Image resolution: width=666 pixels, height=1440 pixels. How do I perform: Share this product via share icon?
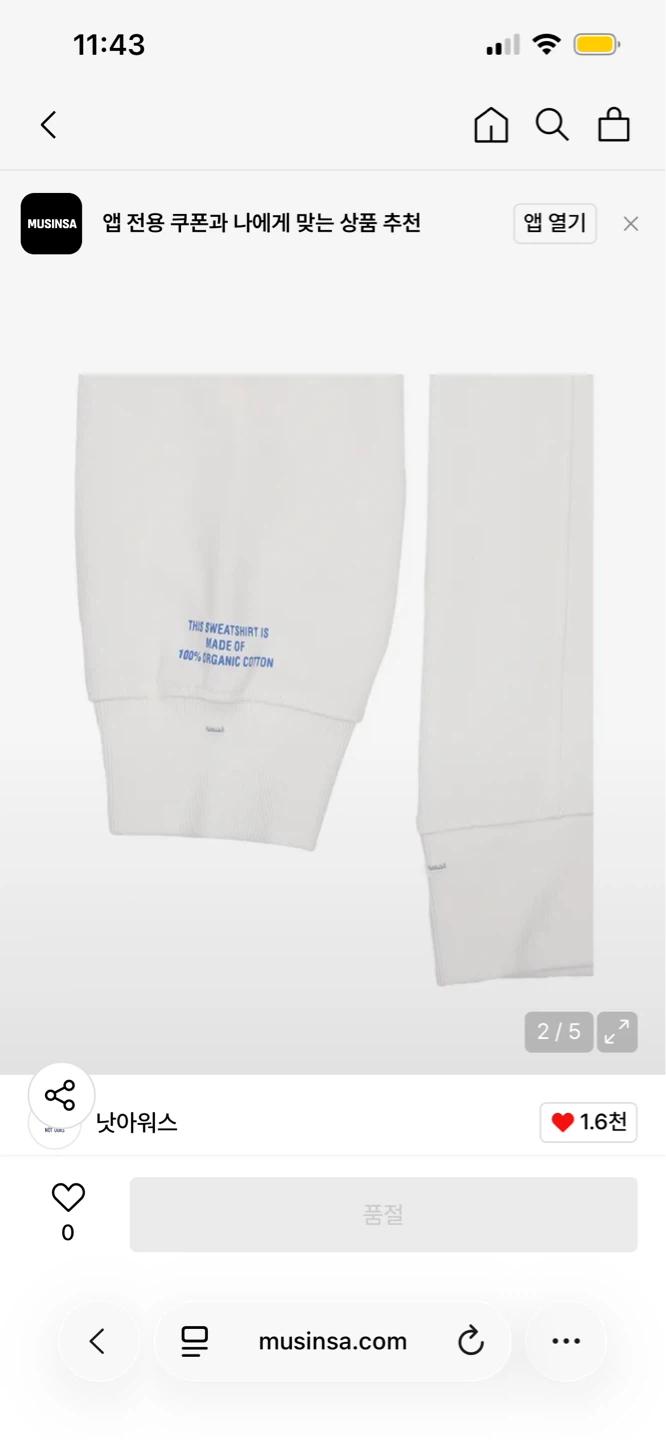[x=61, y=1095]
